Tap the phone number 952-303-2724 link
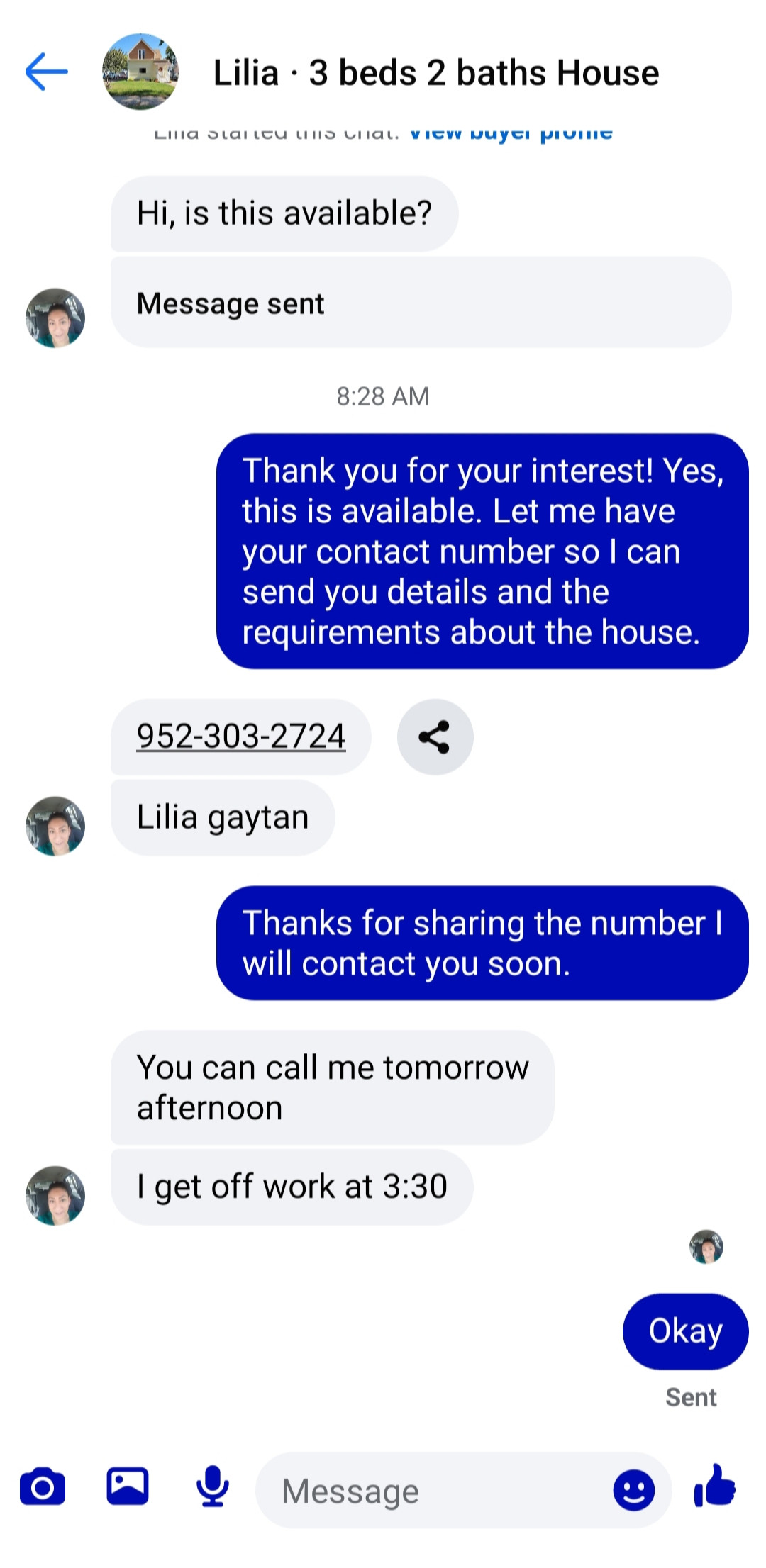This screenshot has height=1568, width=766. click(x=241, y=736)
